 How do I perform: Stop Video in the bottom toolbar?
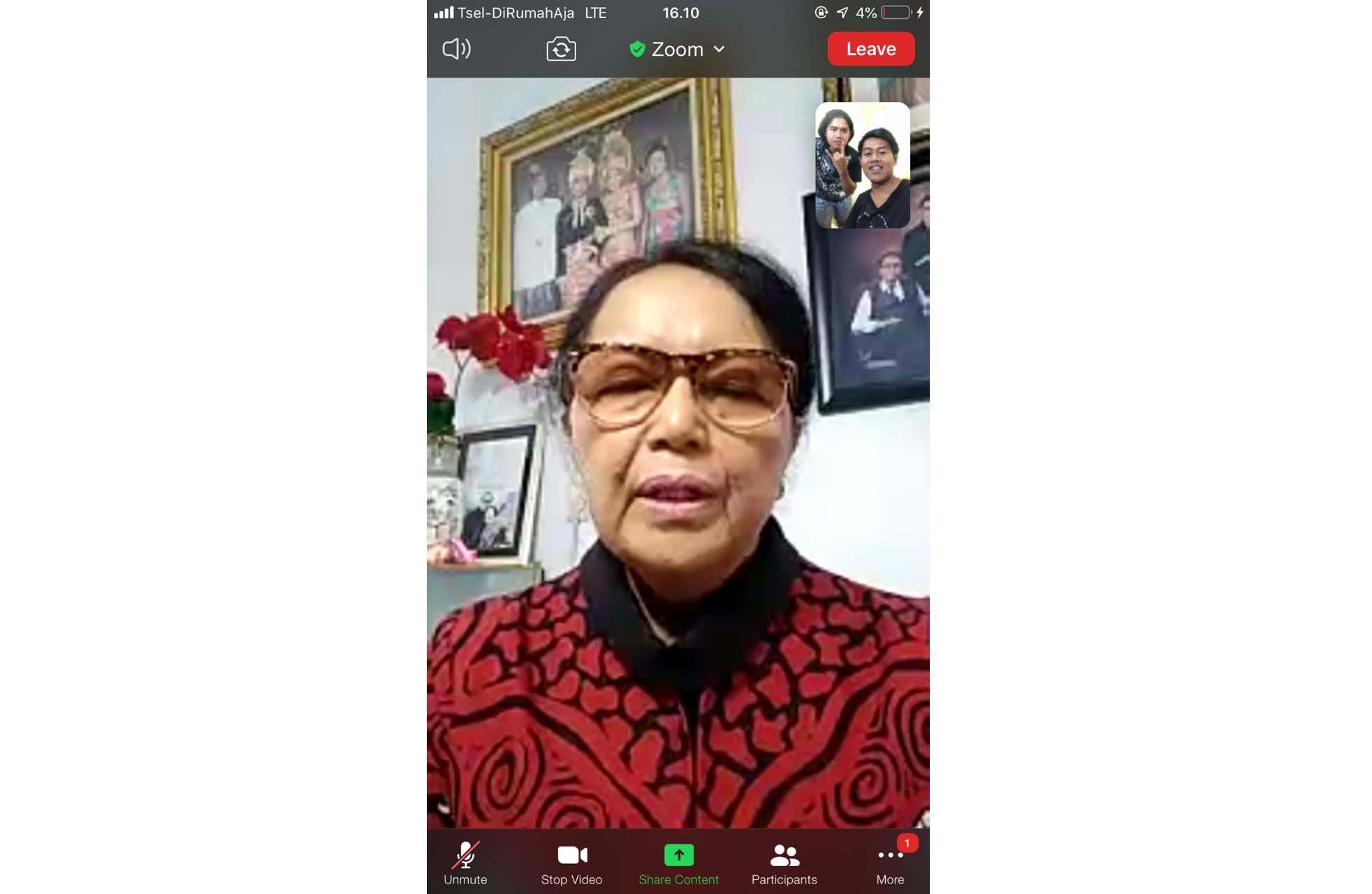click(x=571, y=863)
